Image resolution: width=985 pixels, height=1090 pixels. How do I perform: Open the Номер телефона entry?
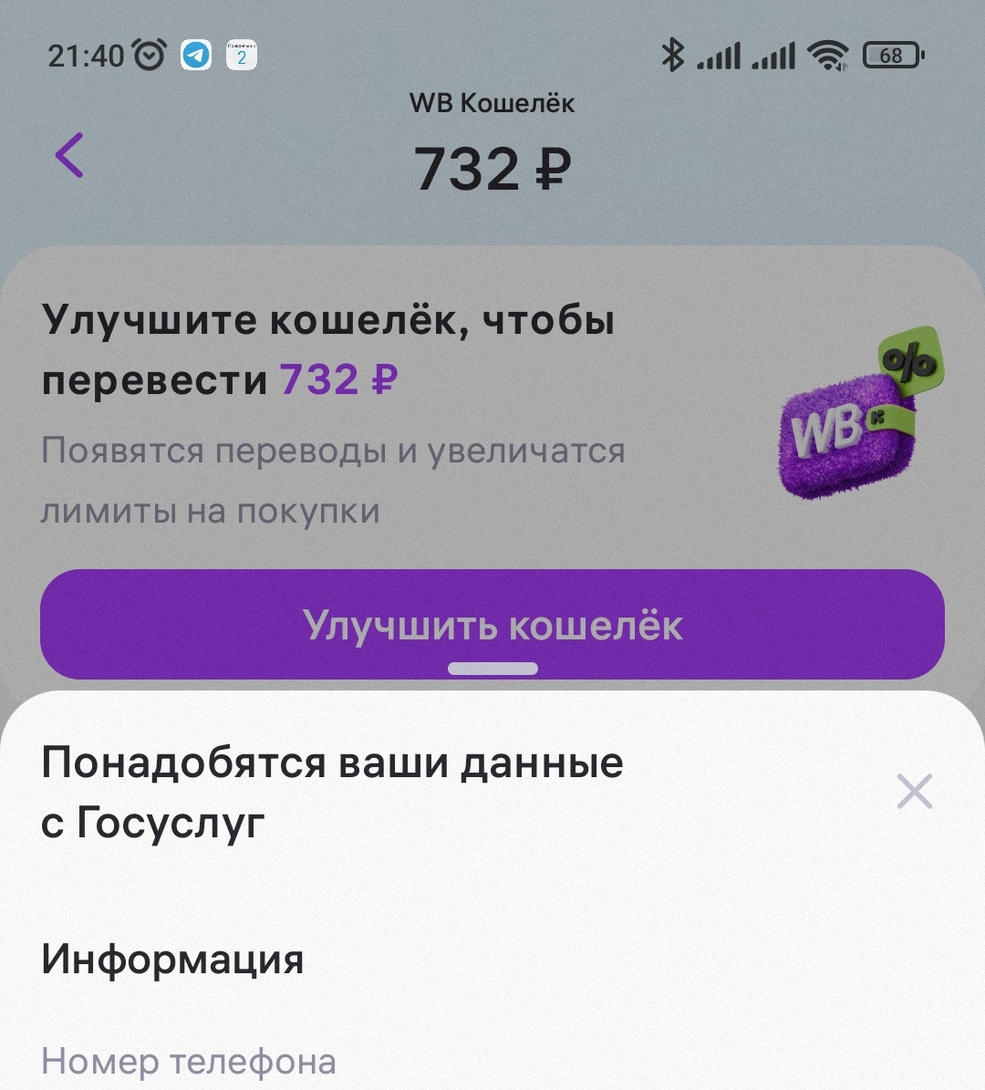coord(189,1061)
